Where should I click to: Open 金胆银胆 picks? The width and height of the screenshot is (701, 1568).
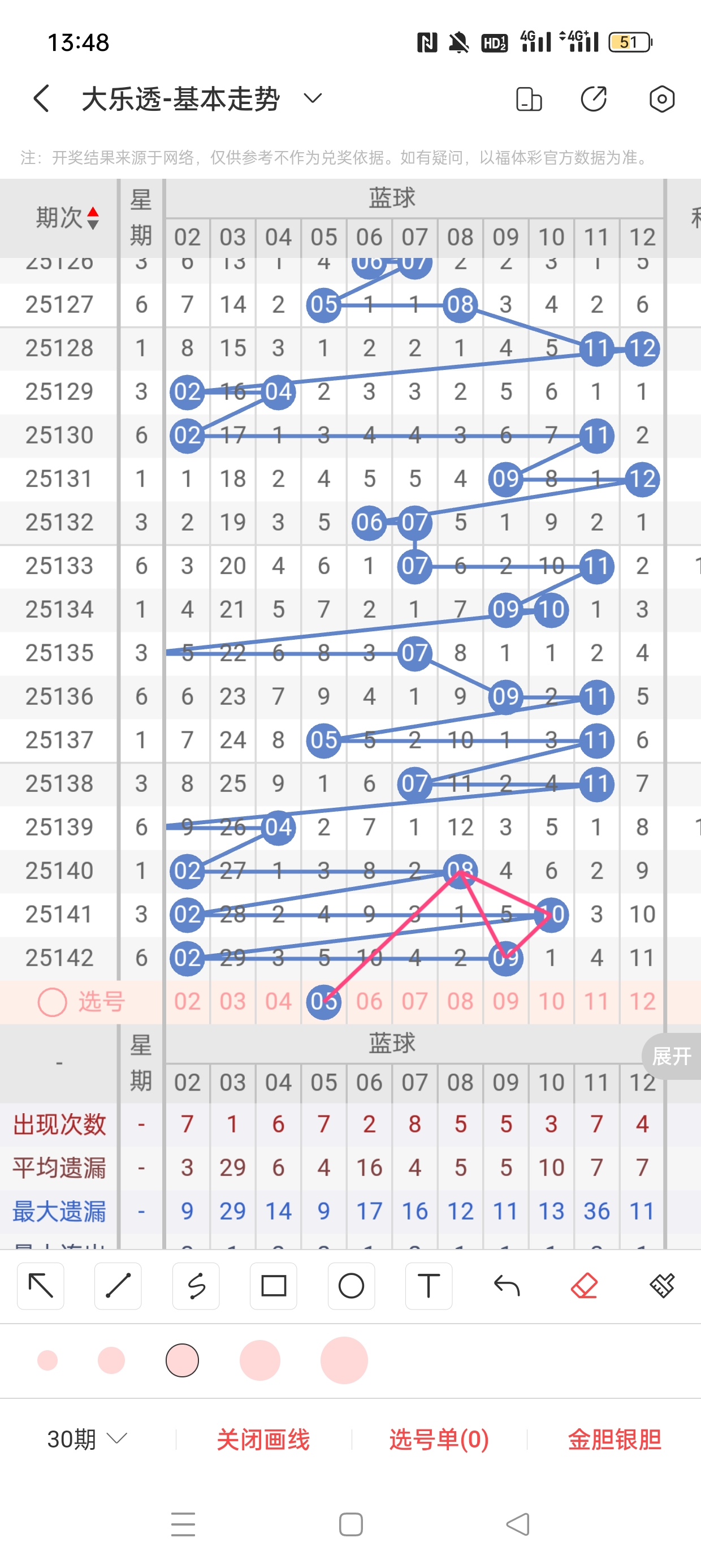(614, 1440)
